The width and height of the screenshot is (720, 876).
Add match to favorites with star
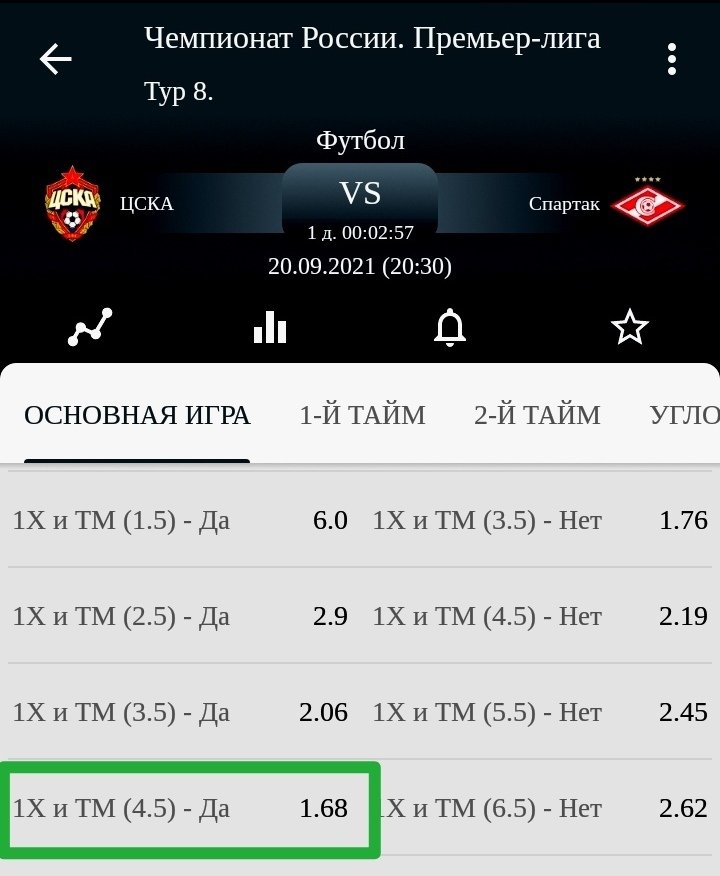point(630,327)
